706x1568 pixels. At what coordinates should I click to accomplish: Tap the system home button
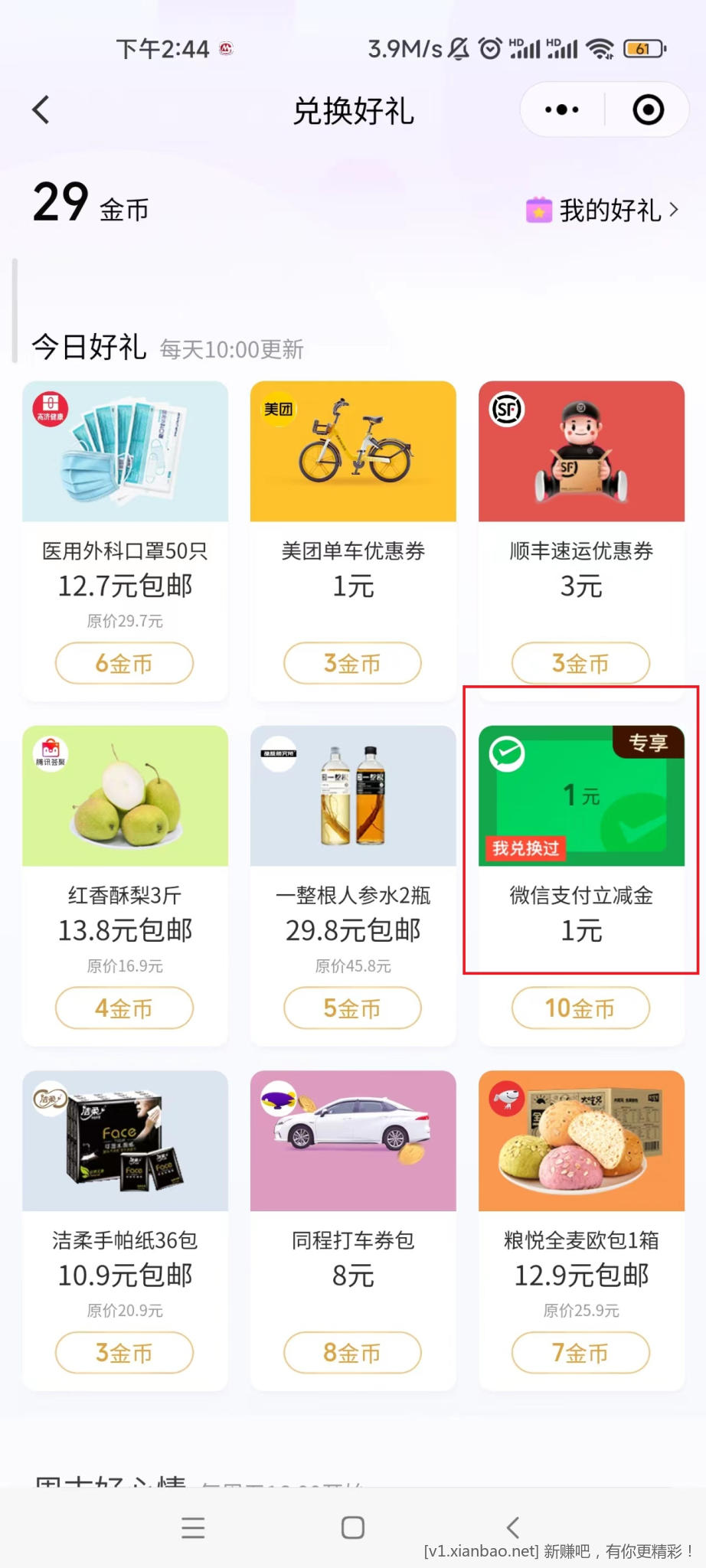pos(352,1527)
